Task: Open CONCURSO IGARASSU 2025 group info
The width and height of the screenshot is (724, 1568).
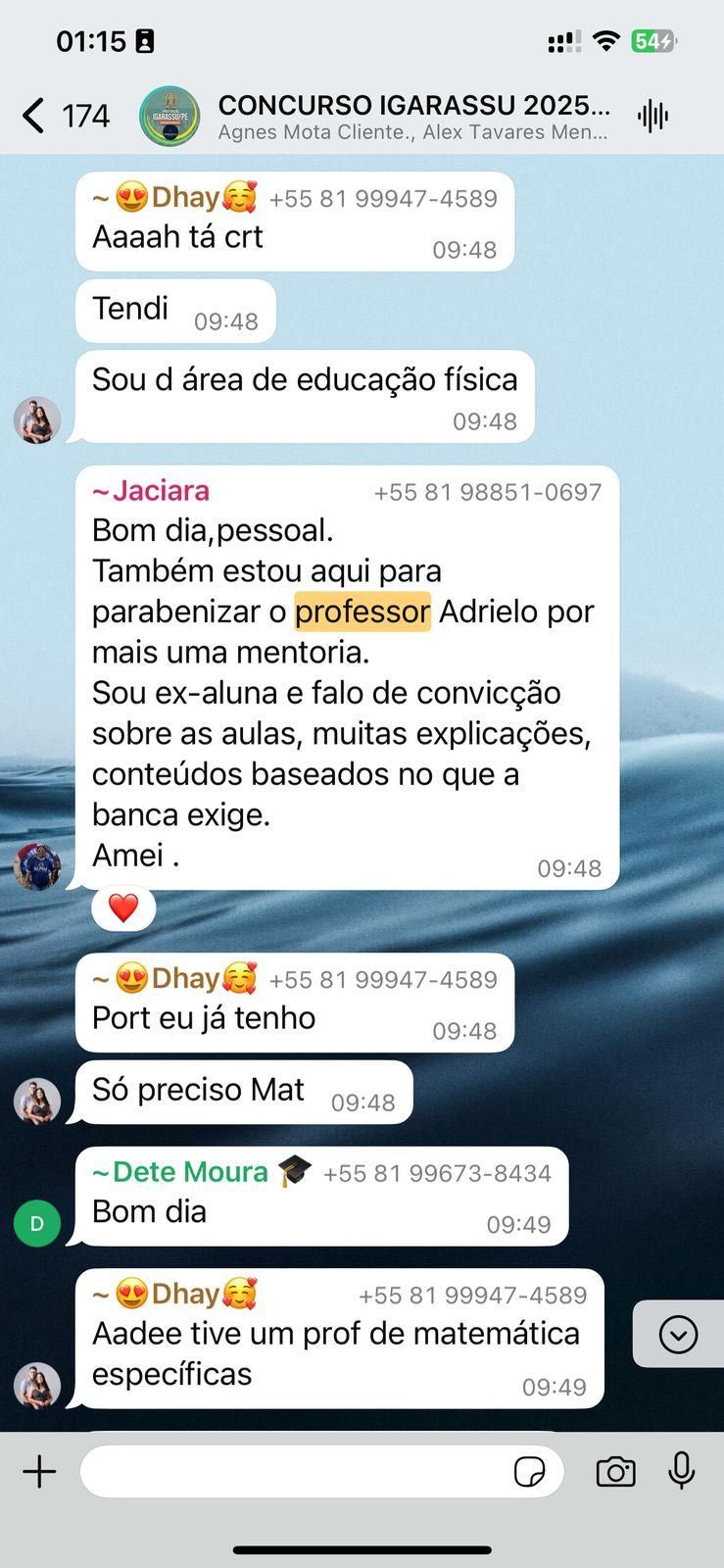Action: click(411, 116)
